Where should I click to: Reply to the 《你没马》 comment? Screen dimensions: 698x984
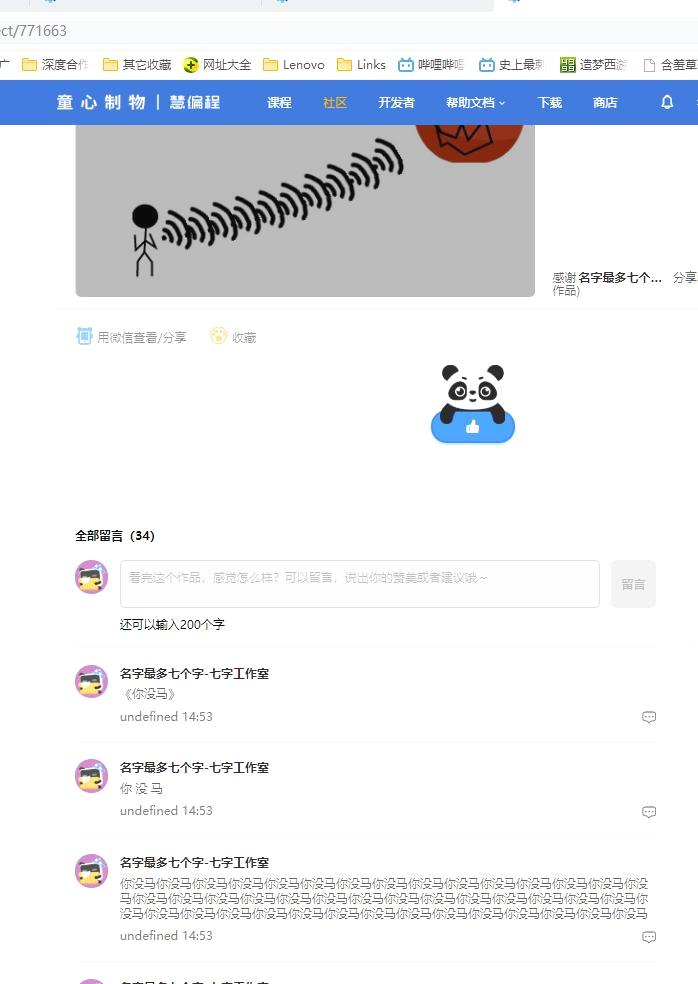(649, 717)
